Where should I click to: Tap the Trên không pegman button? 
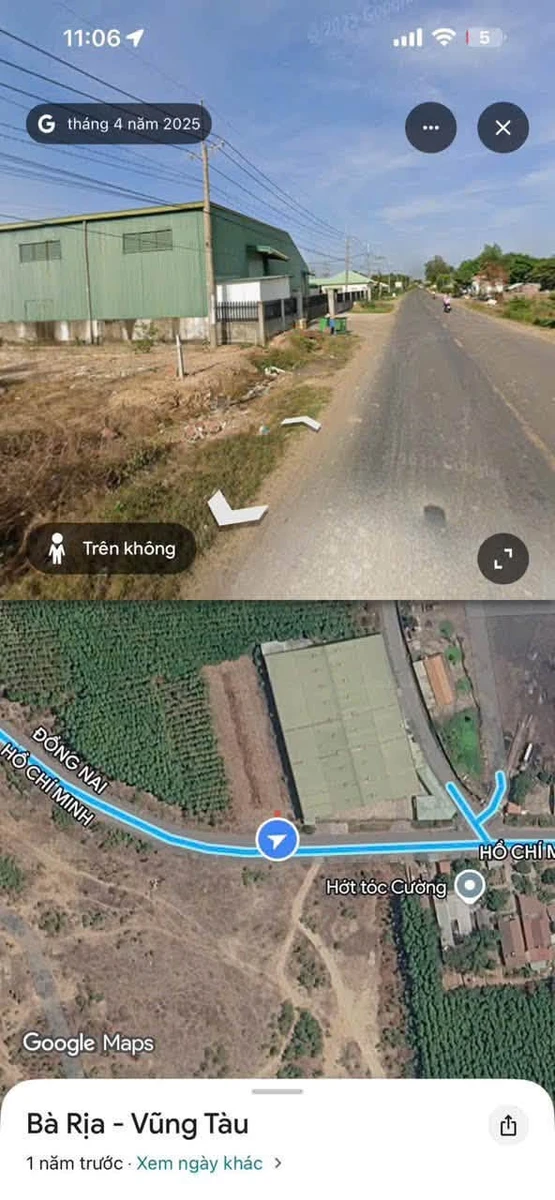pyautogui.click(x=111, y=548)
